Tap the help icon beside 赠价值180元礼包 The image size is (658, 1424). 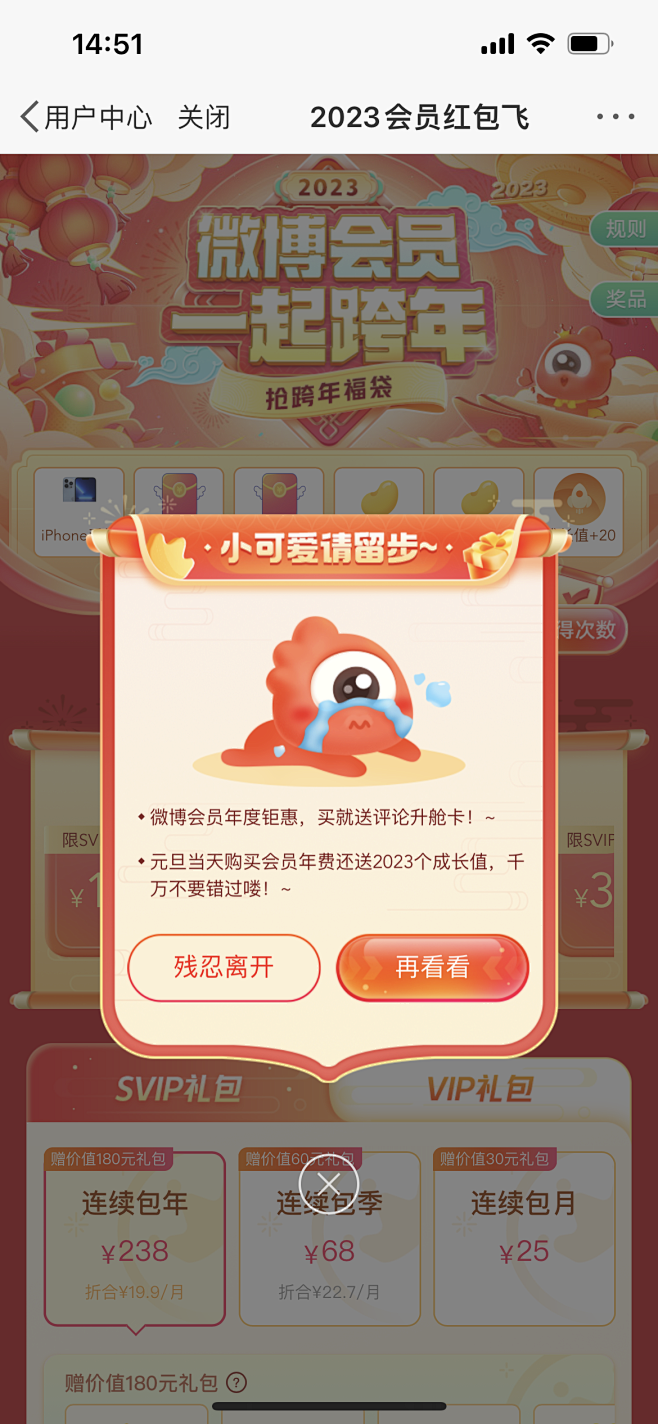236,1384
